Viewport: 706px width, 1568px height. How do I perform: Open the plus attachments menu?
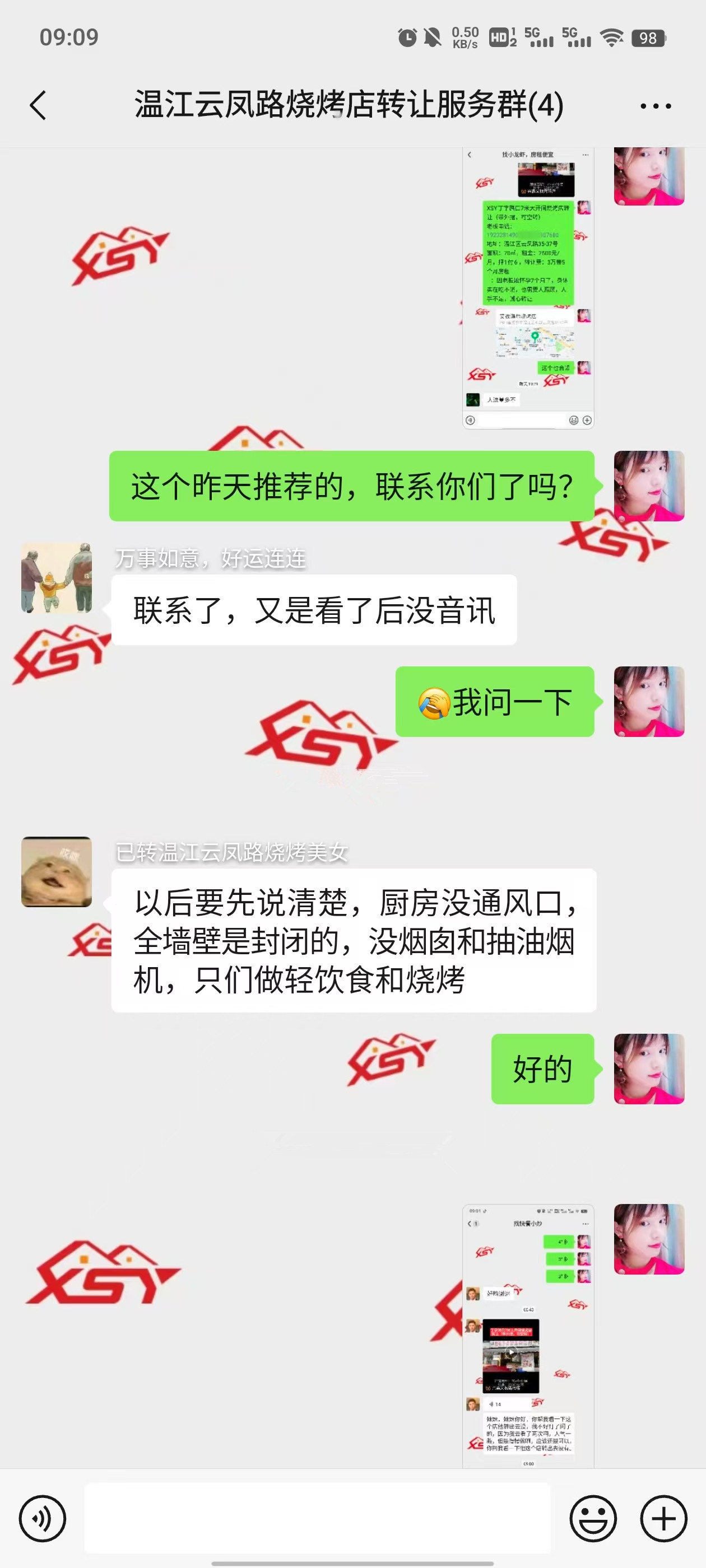[x=663, y=1519]
